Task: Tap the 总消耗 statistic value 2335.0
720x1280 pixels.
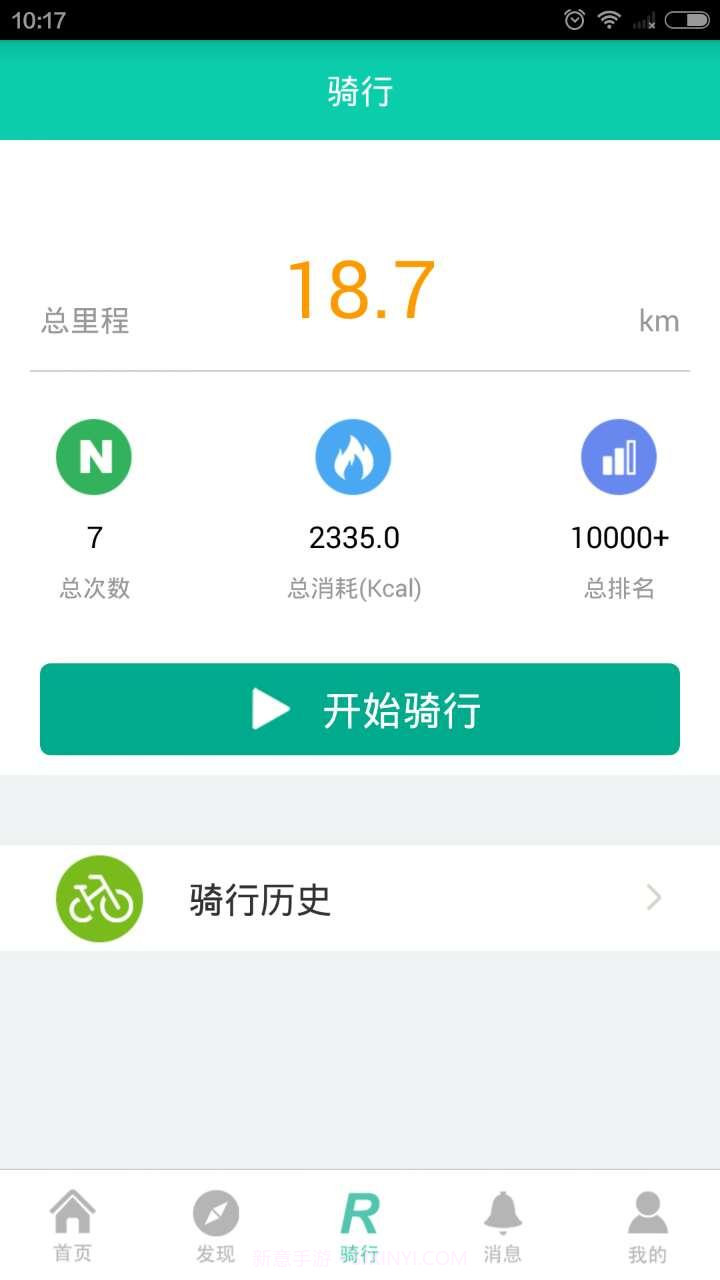Action: click(354, 537)
